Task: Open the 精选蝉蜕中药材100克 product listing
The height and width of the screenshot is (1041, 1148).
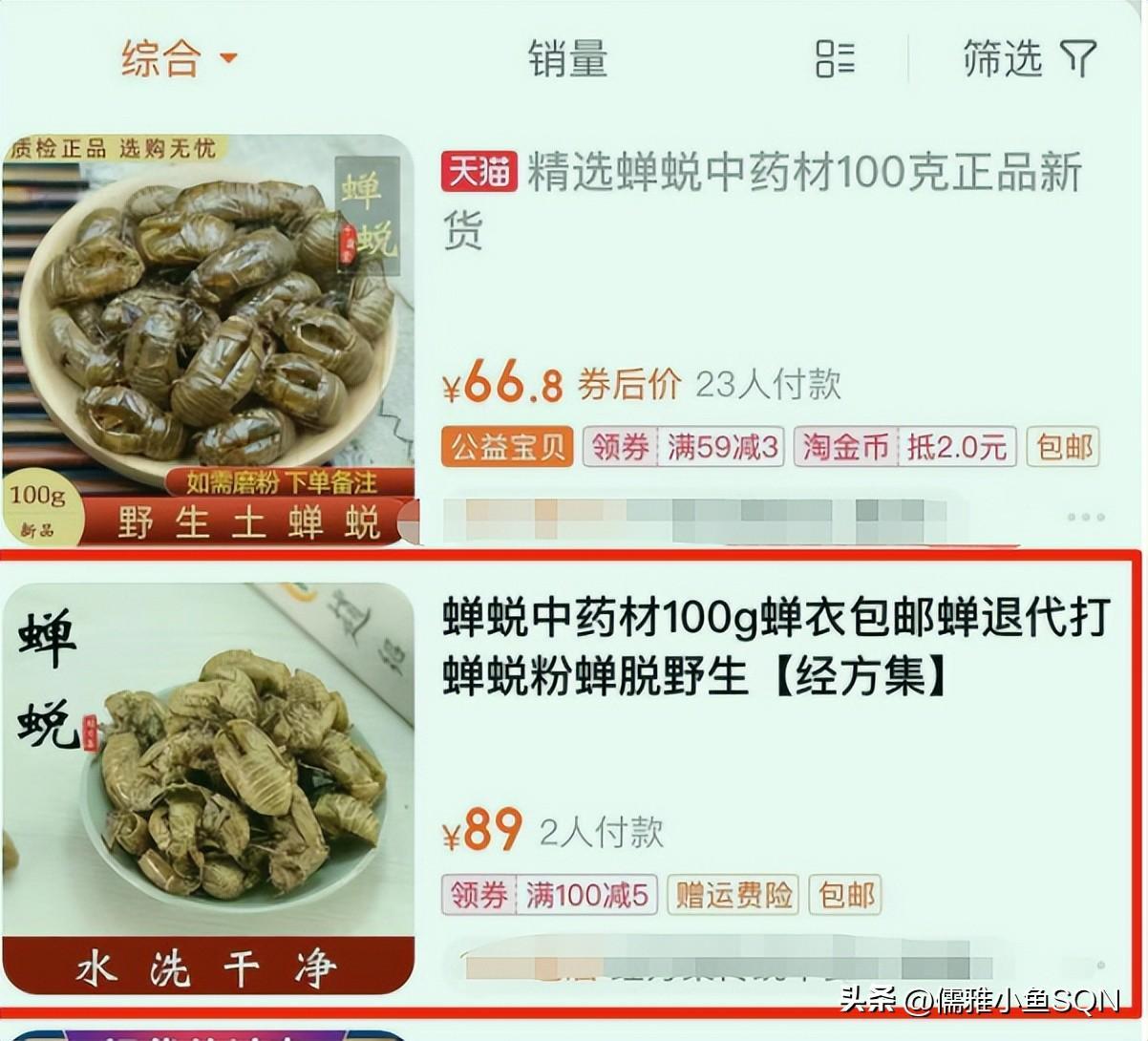Action: (x=760, y=199)
